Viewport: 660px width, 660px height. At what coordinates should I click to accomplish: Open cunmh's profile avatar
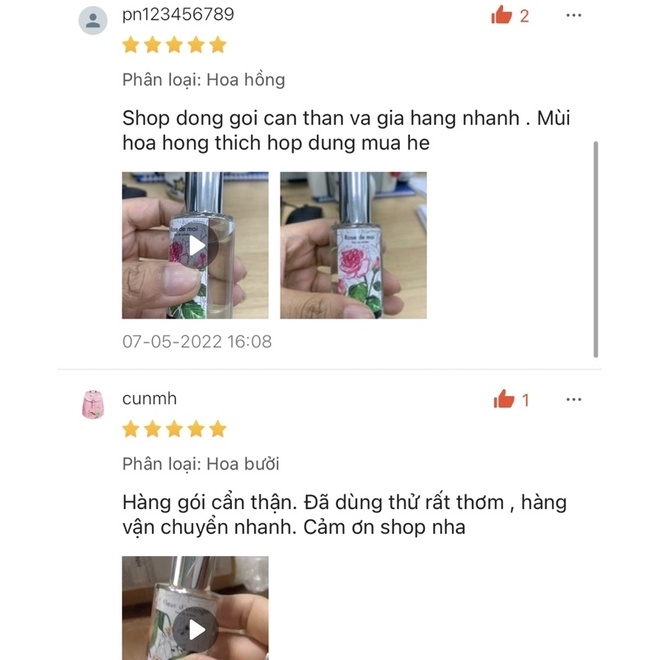point(93,404)
